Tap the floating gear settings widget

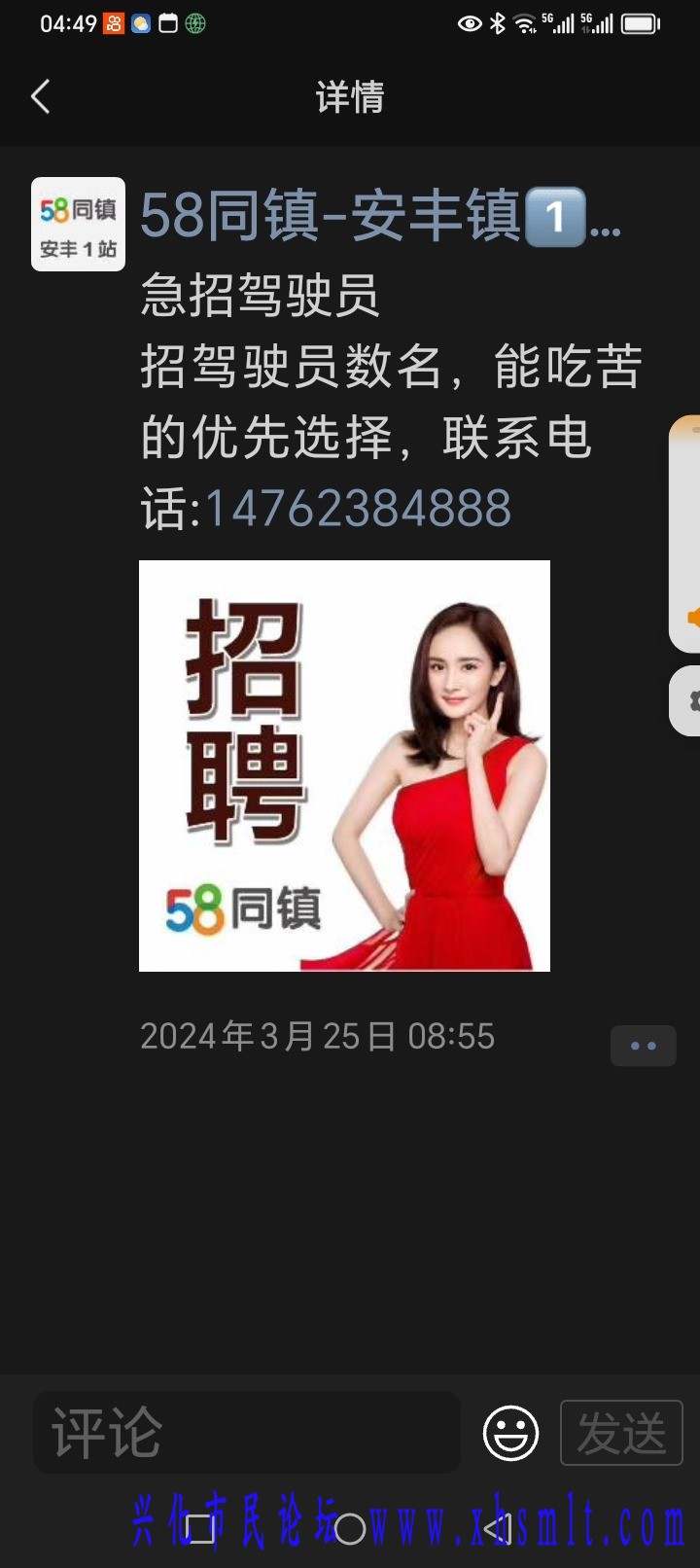coord(688,700)
